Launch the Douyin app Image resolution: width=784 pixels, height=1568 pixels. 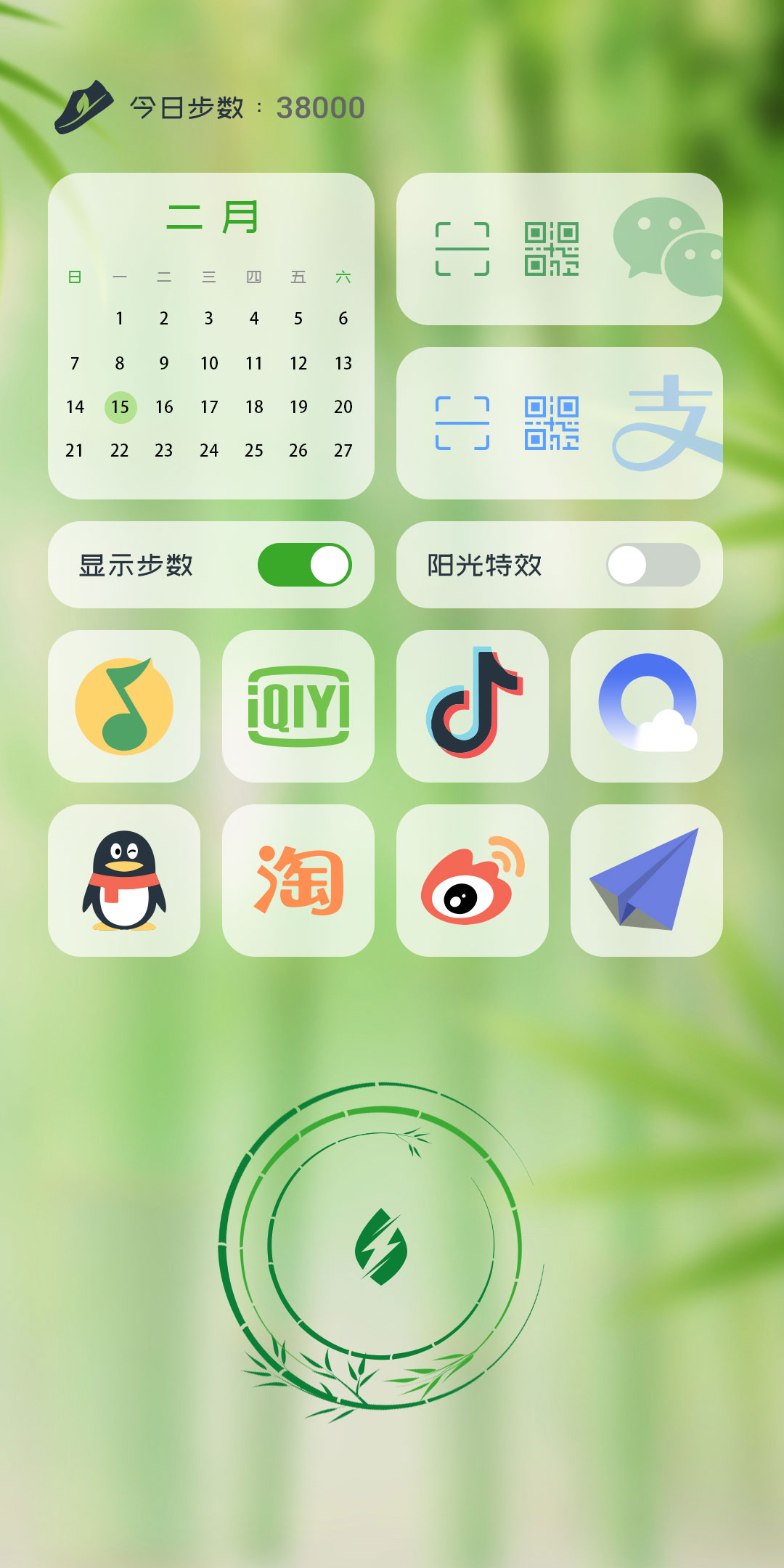click(473, 706)
